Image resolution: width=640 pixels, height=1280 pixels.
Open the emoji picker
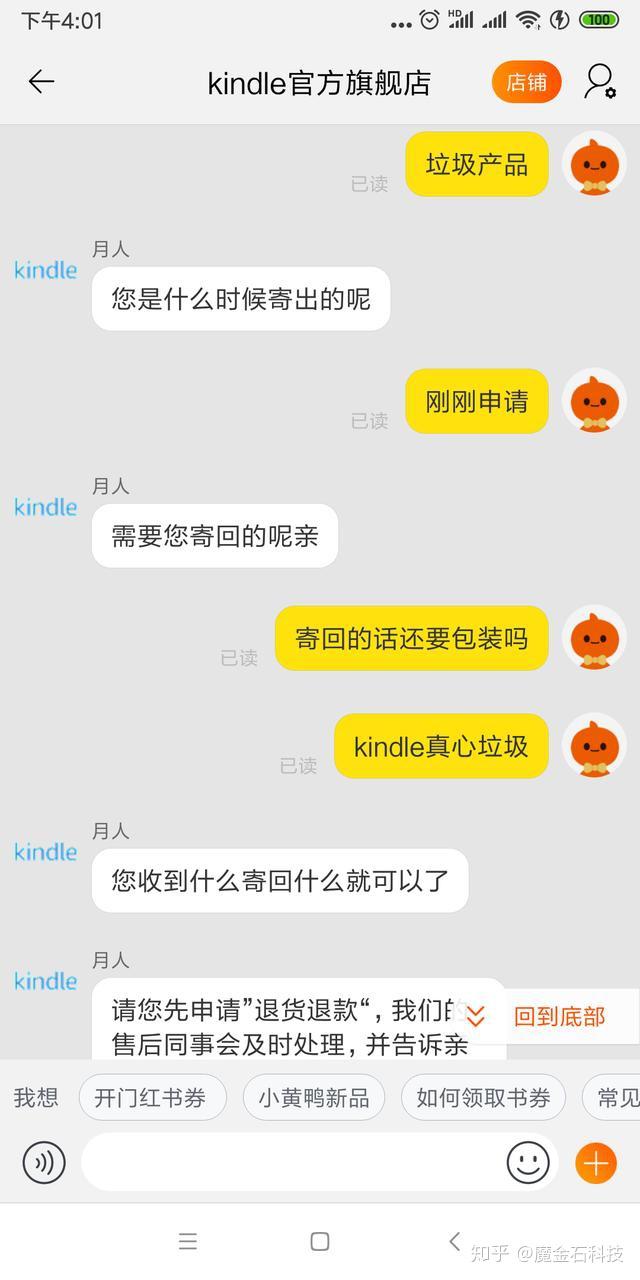click(528, 1163)
